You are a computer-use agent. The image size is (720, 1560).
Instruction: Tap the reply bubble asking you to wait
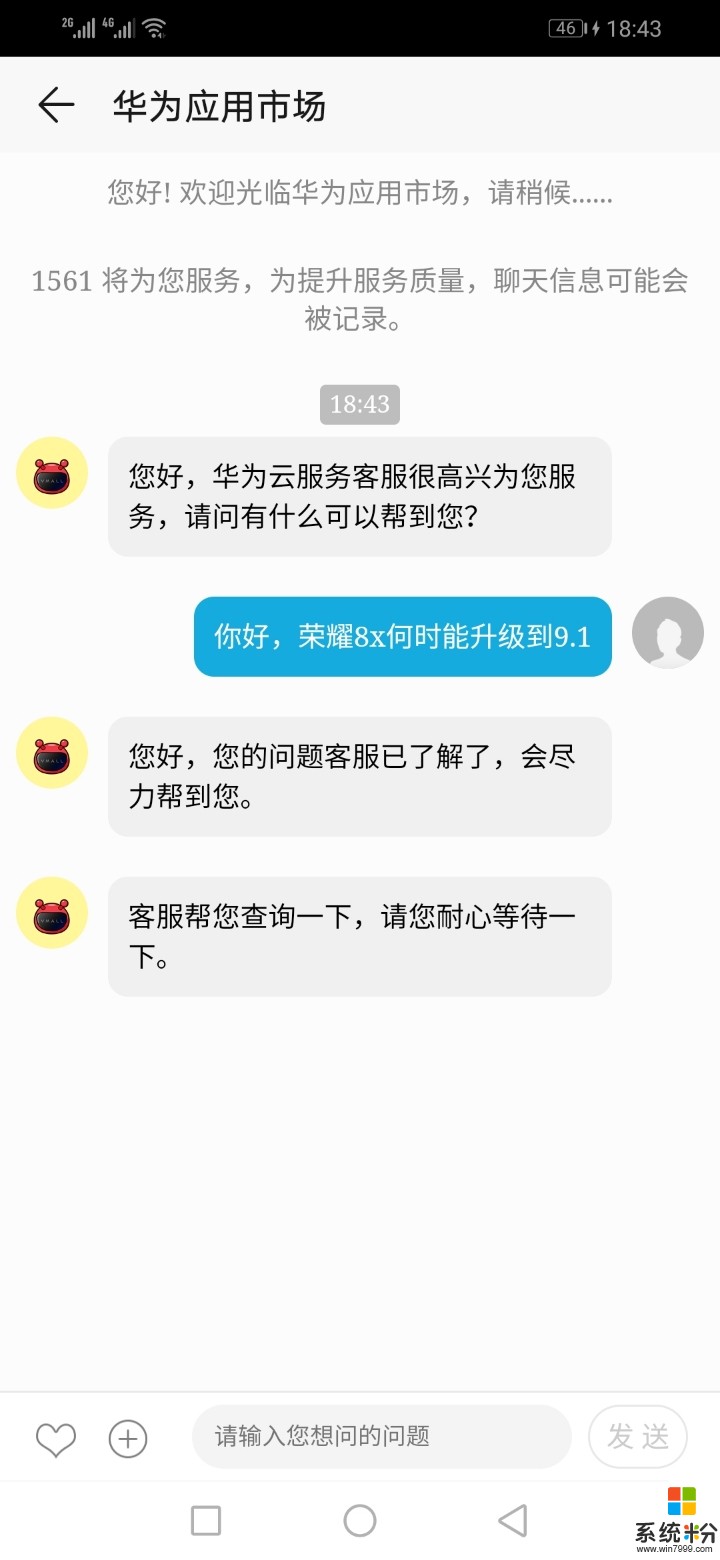360,936
